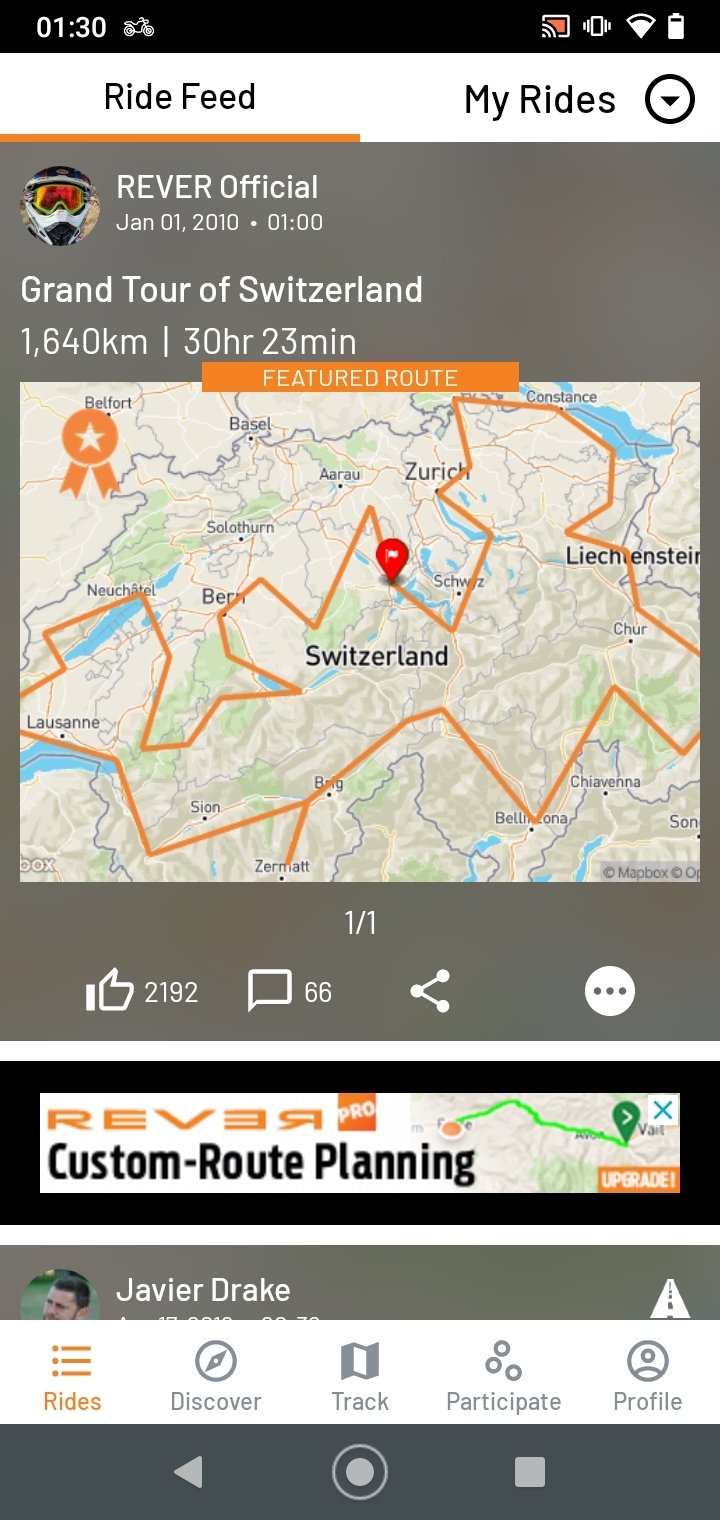Open REVER Official's profile picture
720x1520 pixels.
pyautogui.click(x=60, y=206)
